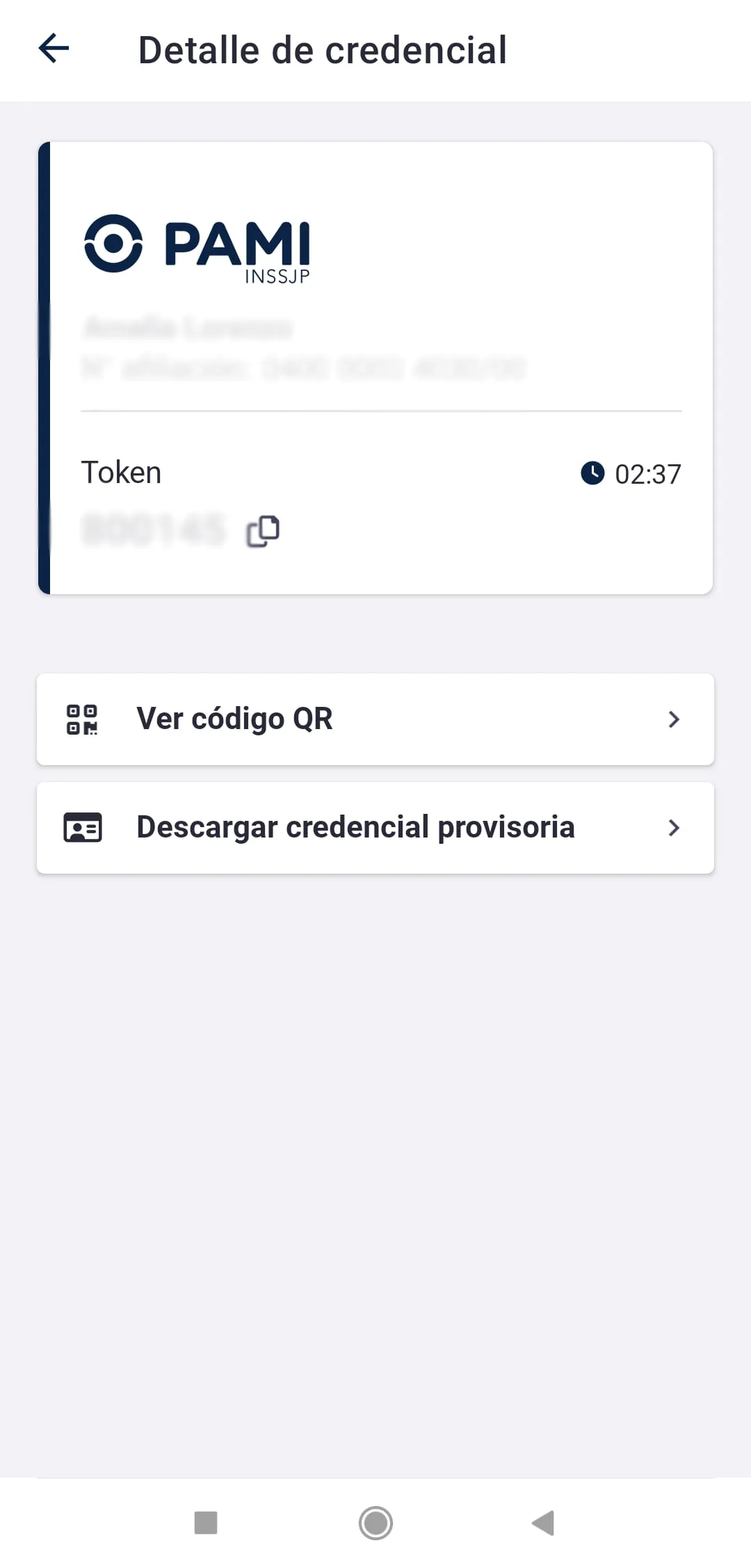Image resolution: width=751 pixels, height=1568 pixels.
Task: Tap the Token label
Action: pyautogui.click(x=121, y=472)
